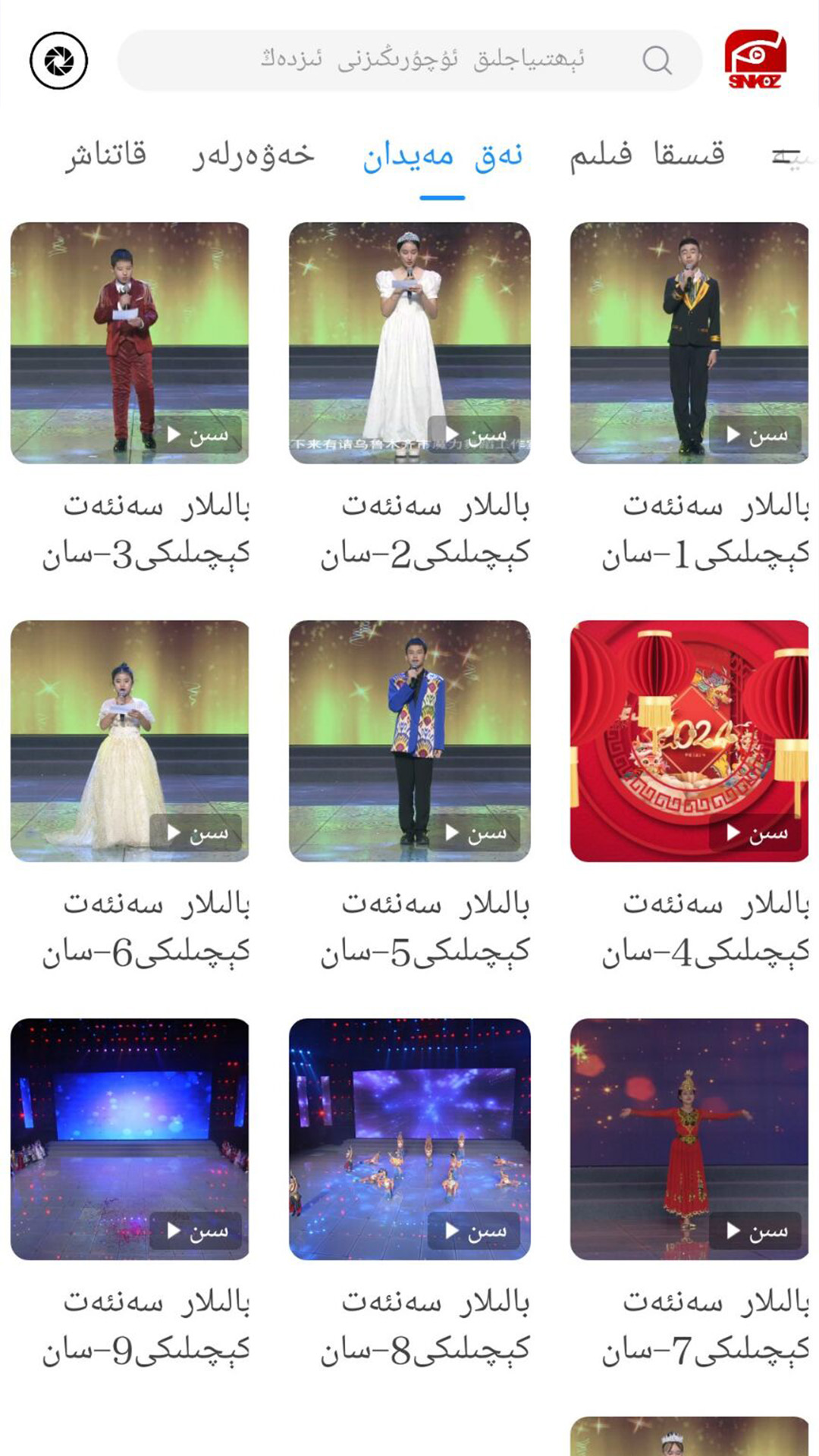Switch to the قىسقا فىلىم tab
Image resolution: width=819 pixels, height=1456 pixels.
click(647, 155)
